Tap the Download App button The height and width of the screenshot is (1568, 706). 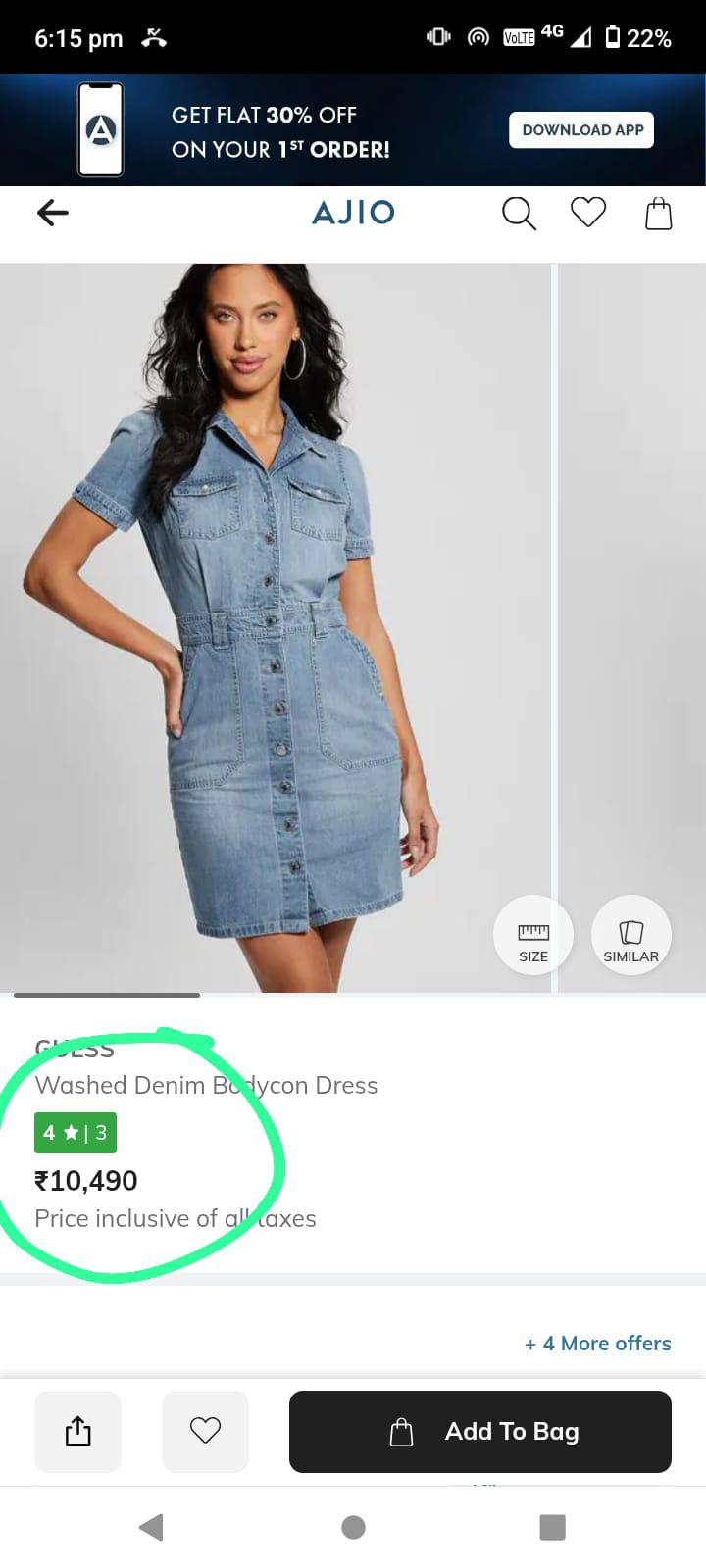[581, 130]
